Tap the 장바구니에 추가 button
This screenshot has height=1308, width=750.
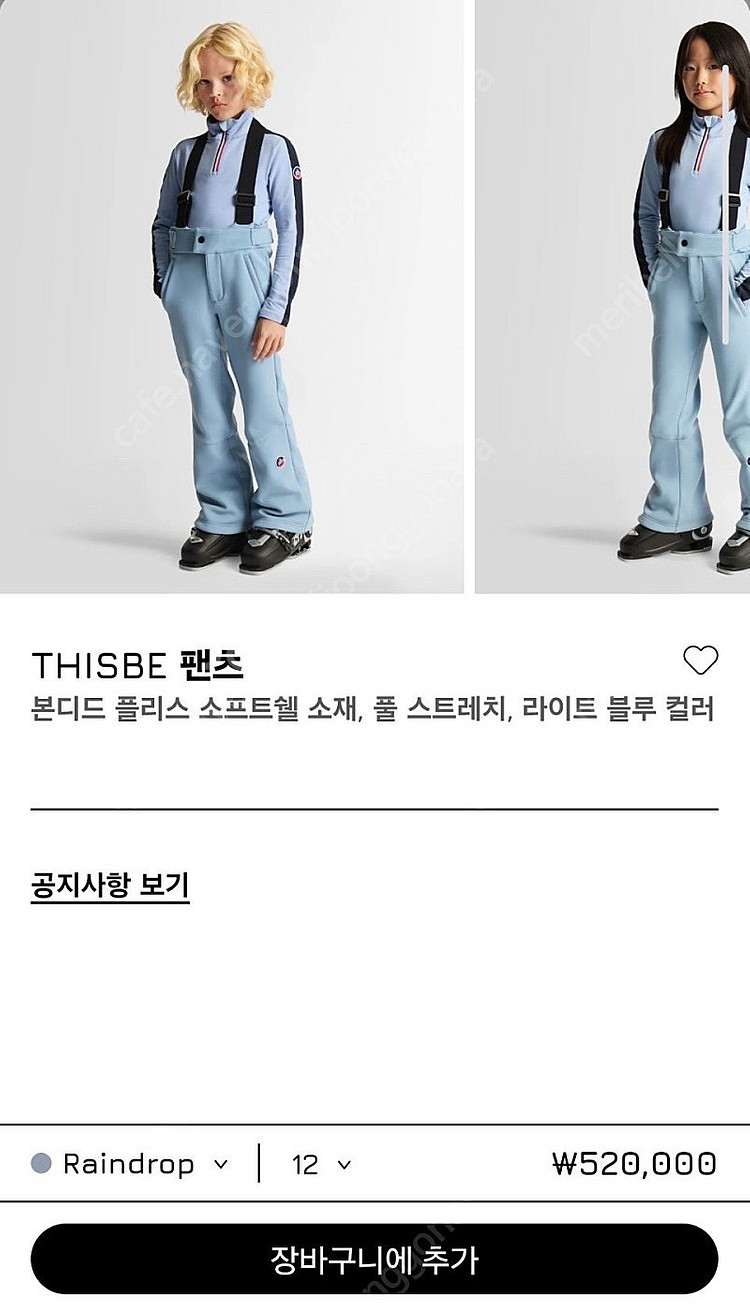pos(374,1259)
